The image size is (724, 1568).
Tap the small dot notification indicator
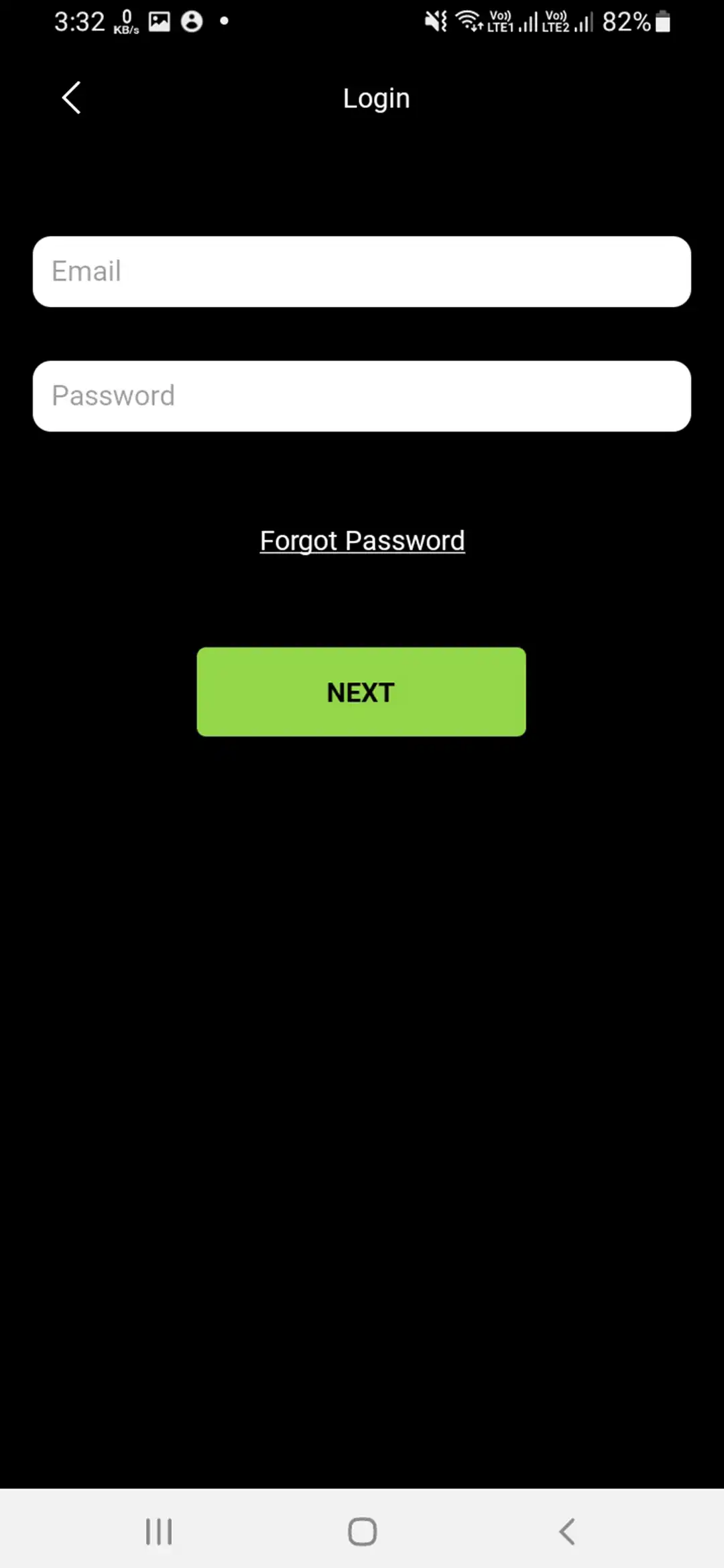pyautogui.click(x=223, y=22)
